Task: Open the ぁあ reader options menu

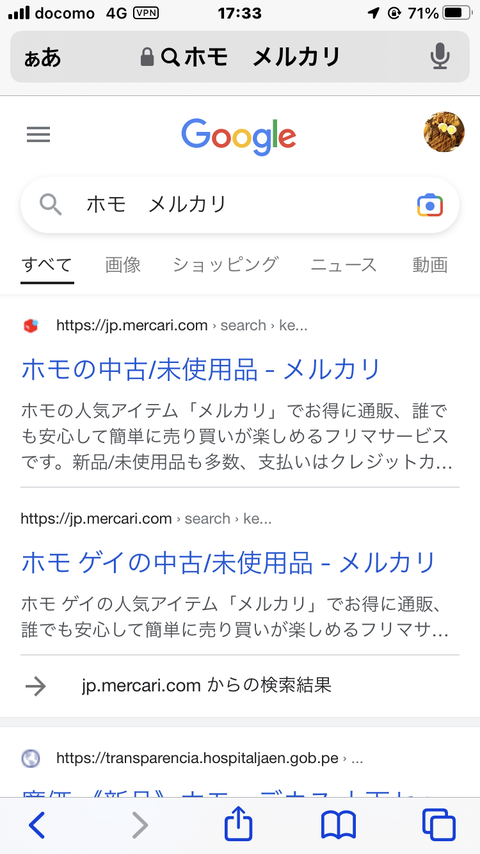Action: click(x=42, y=58)
